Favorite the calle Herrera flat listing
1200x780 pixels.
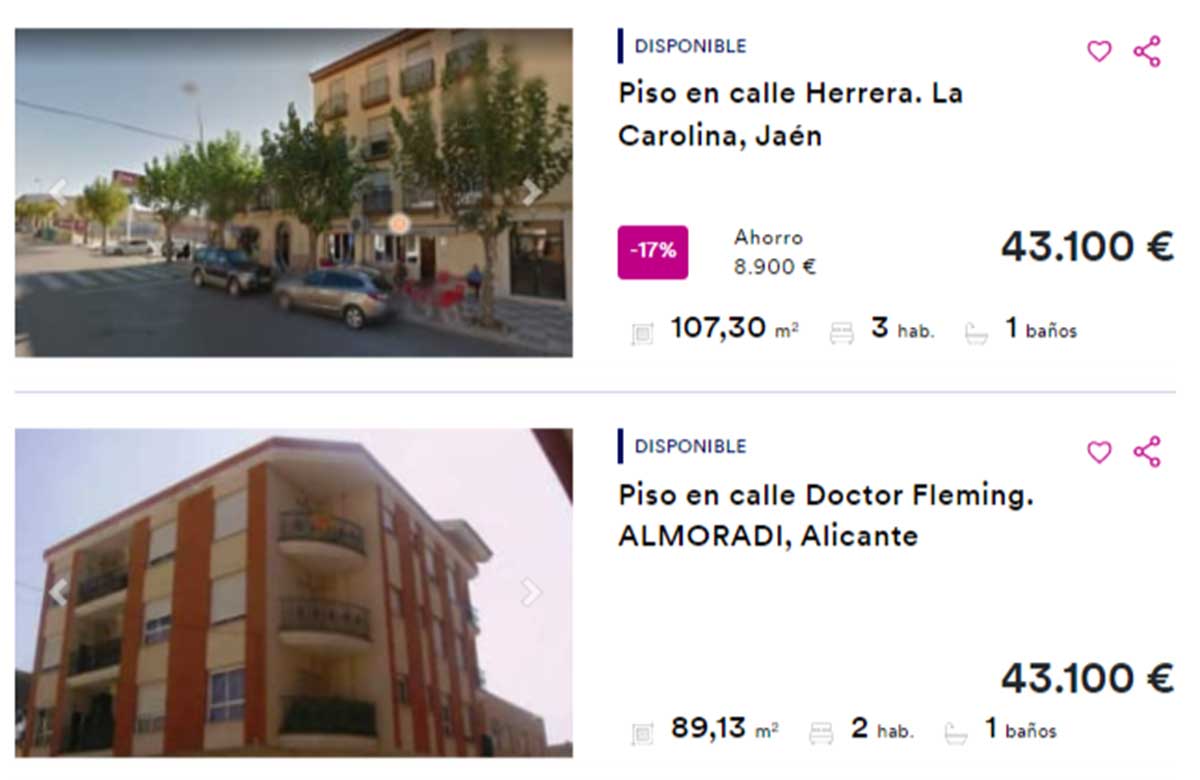pos(1099,51)
